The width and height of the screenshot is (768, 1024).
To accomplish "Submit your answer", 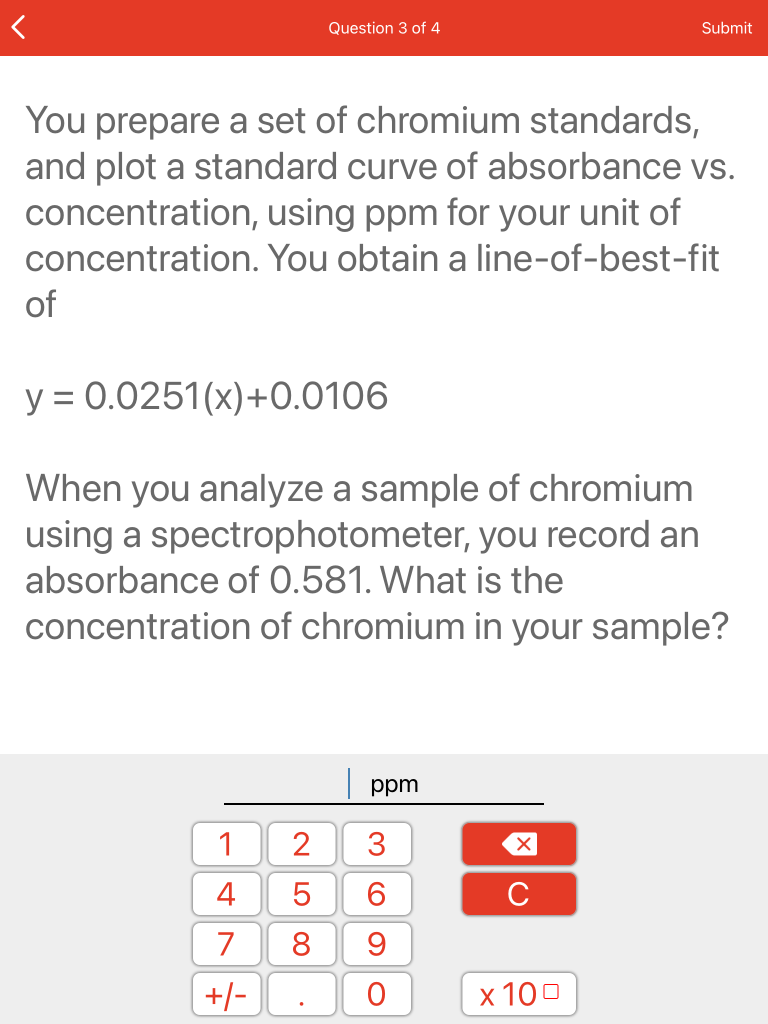I will point(726,28).
